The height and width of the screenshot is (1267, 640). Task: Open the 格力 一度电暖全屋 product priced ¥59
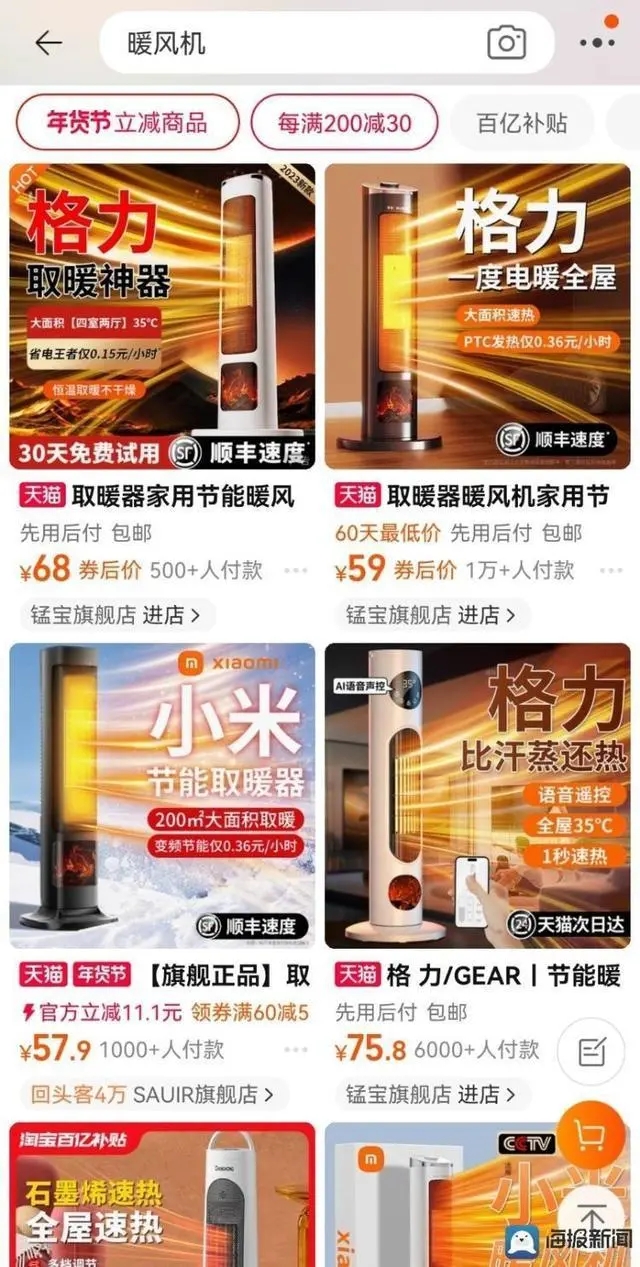click(477, 316)
